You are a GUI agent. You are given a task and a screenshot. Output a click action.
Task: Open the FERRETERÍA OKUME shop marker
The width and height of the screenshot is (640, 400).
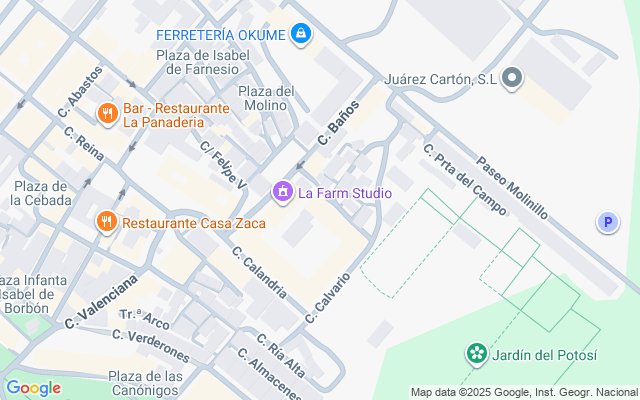pyautogui.click(x=301, y=35)
